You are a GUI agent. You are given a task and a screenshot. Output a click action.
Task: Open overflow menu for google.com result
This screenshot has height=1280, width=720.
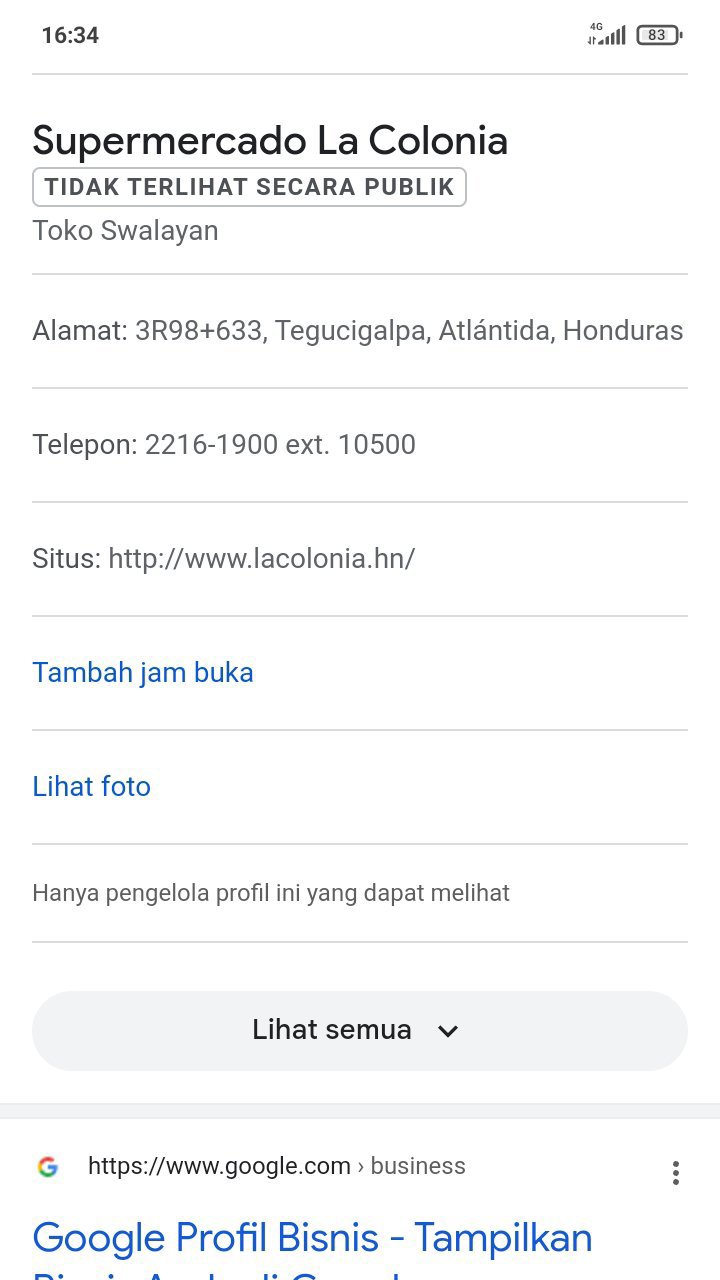pos(676,1172)
